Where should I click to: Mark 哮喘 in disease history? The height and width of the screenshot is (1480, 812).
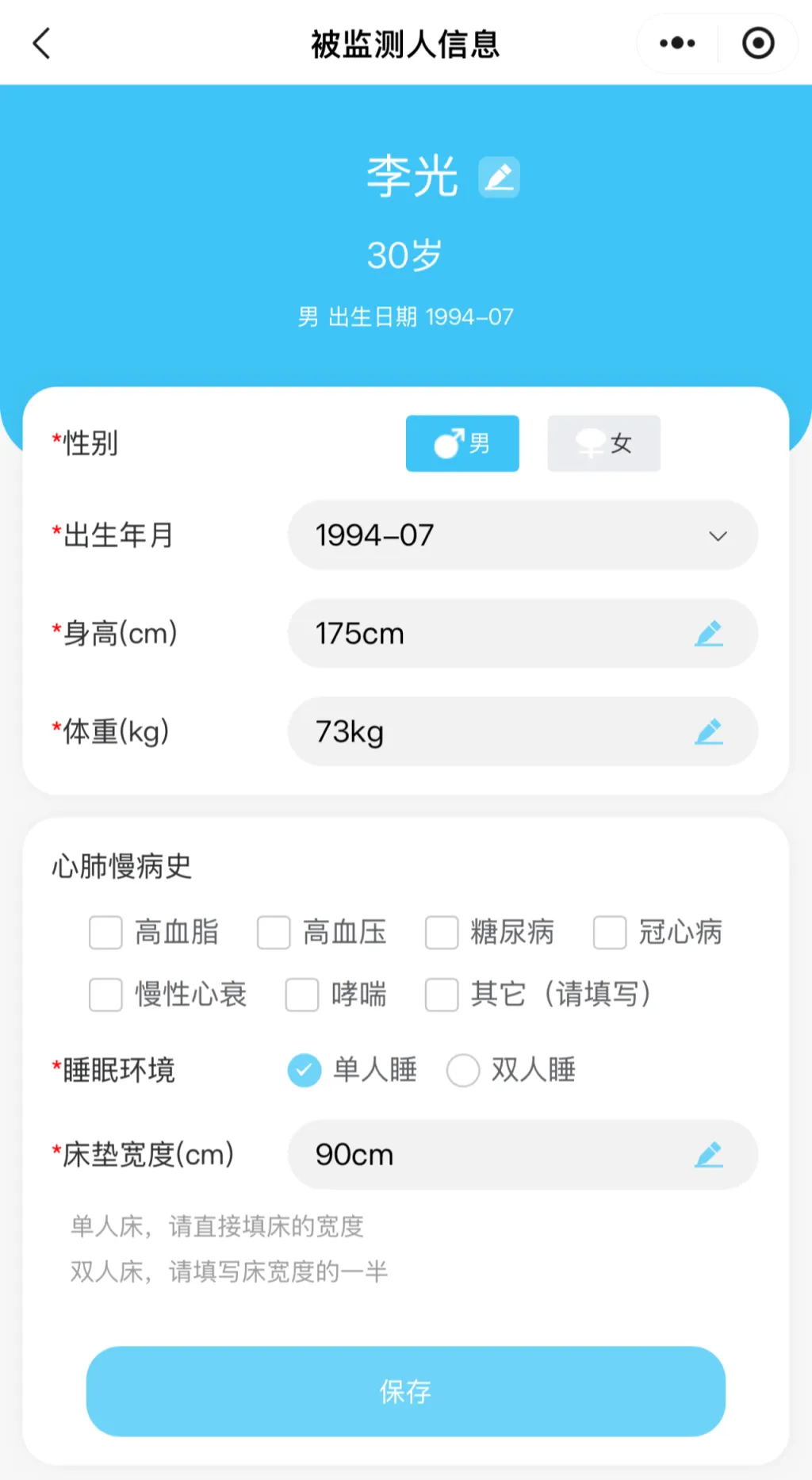click(x=302, y=995)
